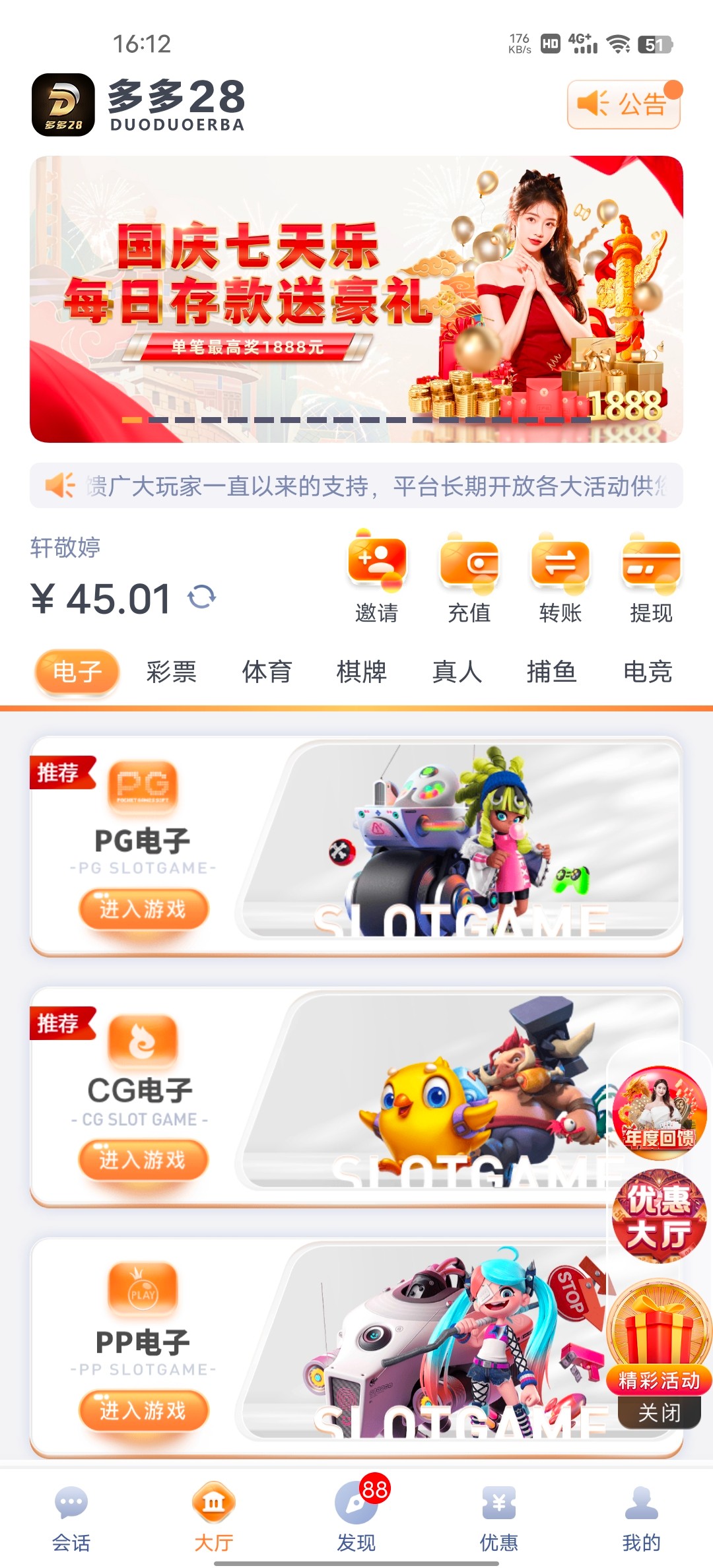Open the 公告 announcements button

(x=623, y=104)
